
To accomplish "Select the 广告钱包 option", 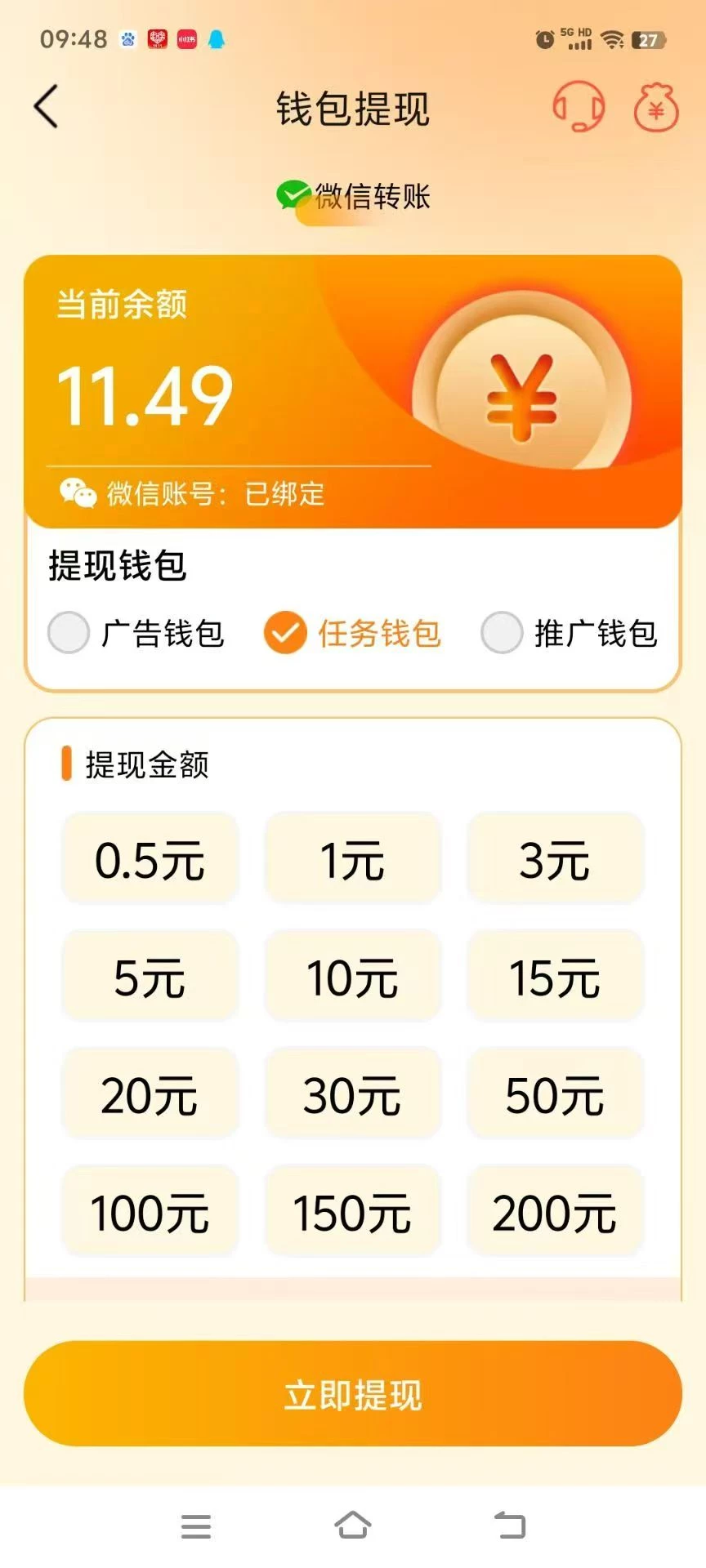I will coord(136,633).
